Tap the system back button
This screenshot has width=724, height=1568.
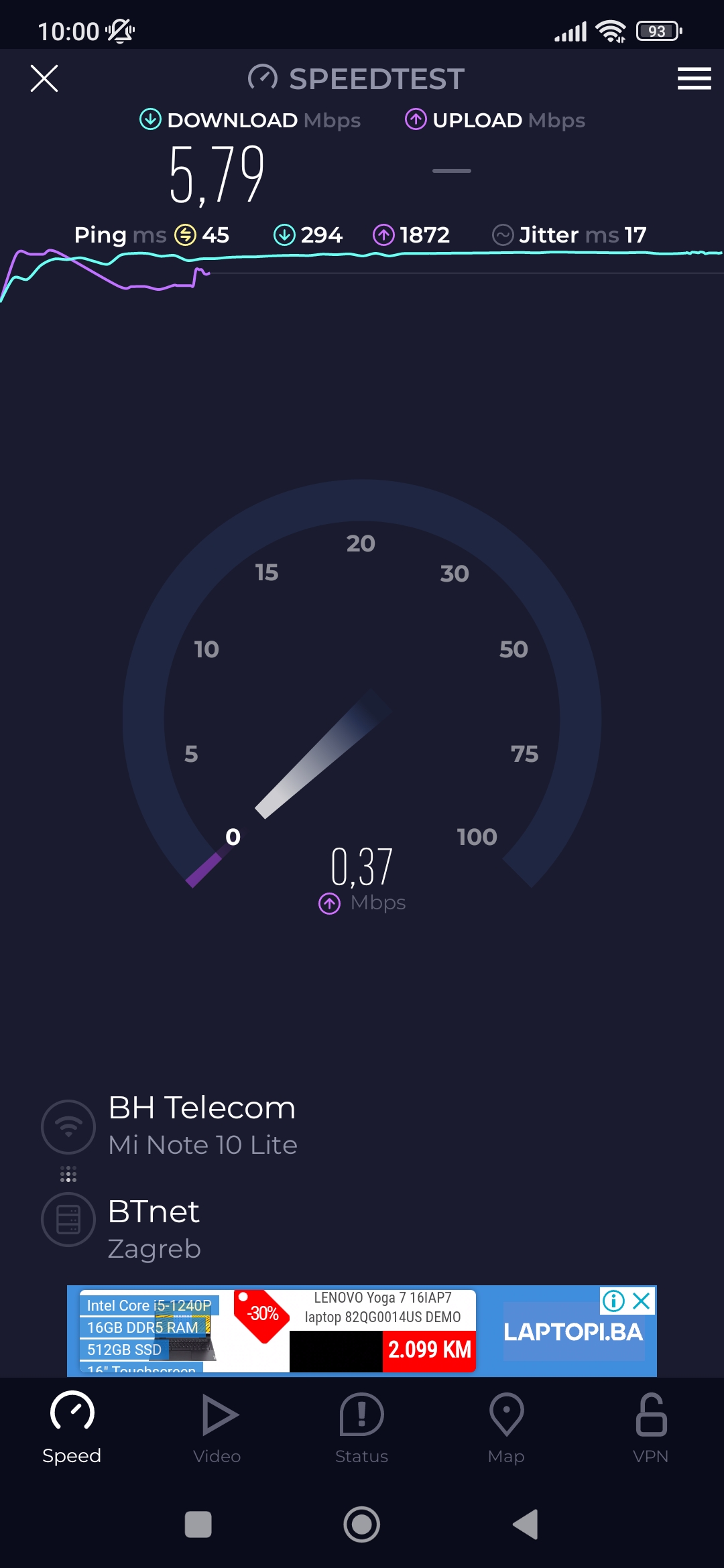526,1524
